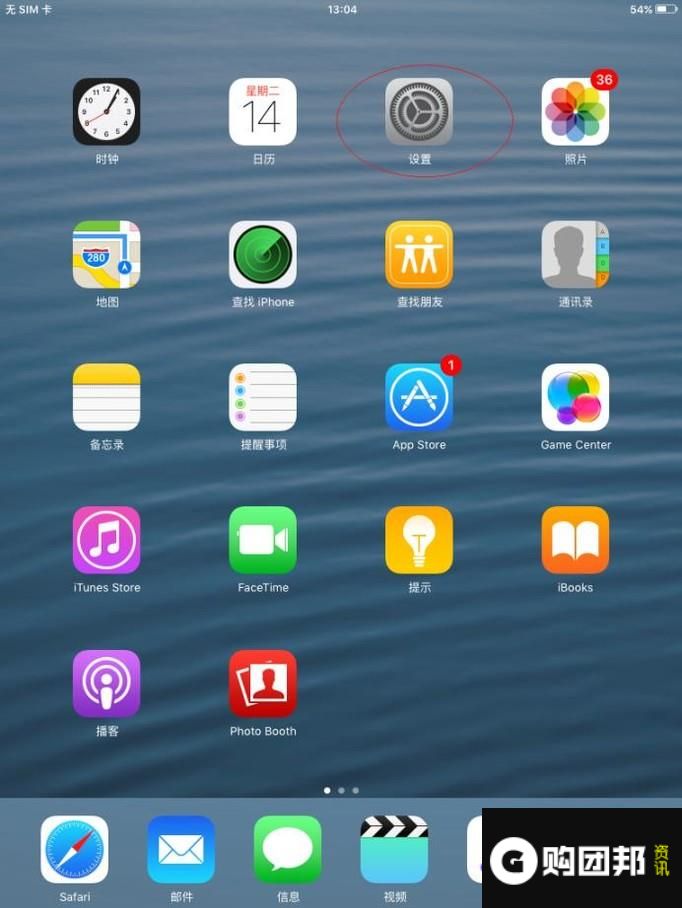The width and height of the screenshot is (682, 908).
Task: Launch Game Center
Action: (575, 398)
